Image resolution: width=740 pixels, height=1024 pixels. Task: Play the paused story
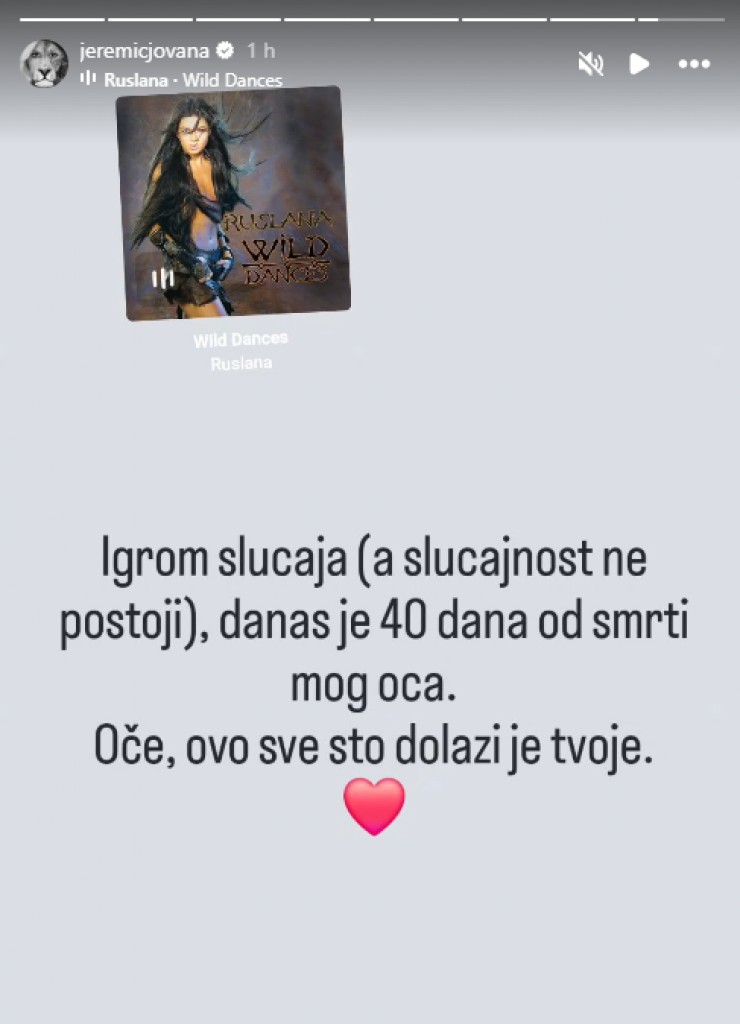tap(639, 64)
